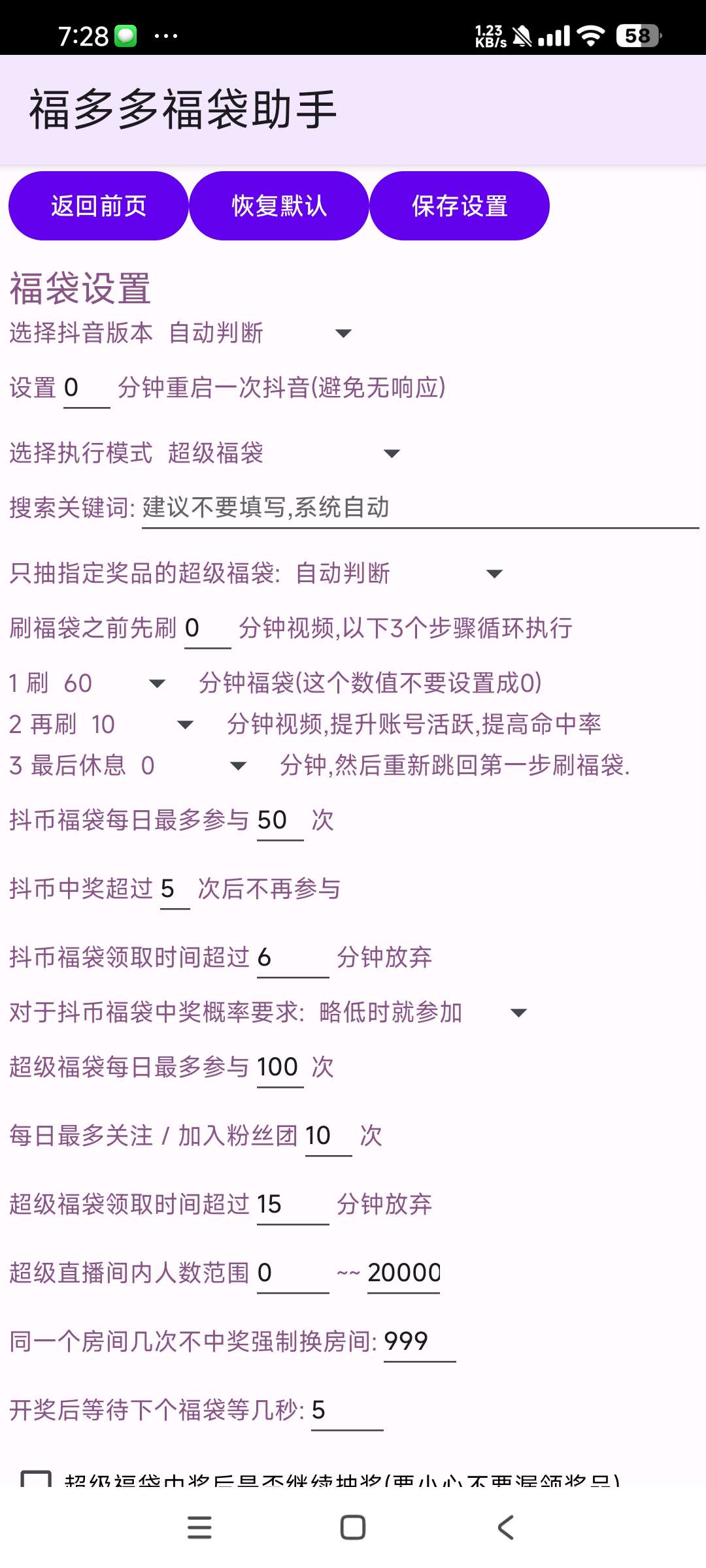Edit the 抖币福袋每日最多参与 count field
The width and height of the screenshot is (706, 1568).
tap(280, 821)
